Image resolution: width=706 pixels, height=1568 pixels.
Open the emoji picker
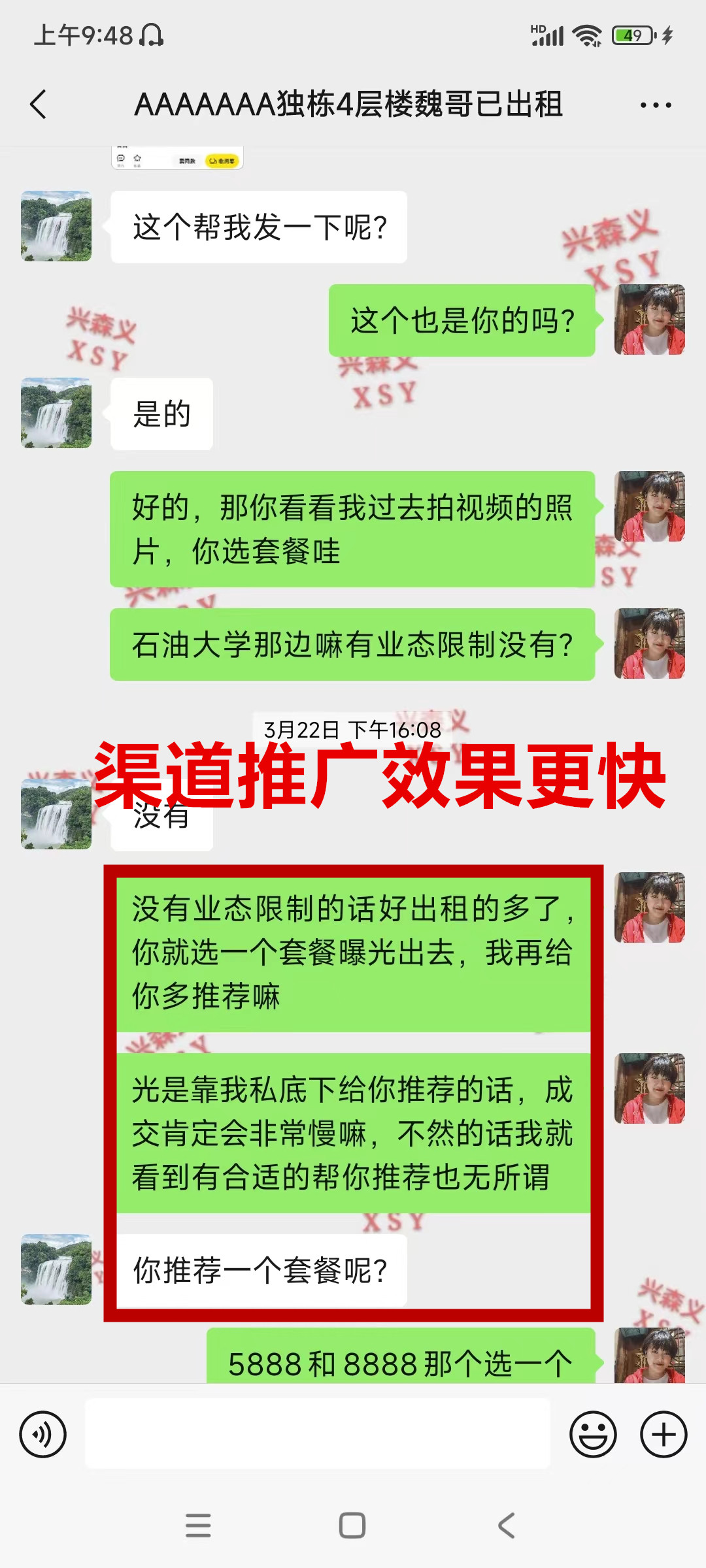(593, 1434)
